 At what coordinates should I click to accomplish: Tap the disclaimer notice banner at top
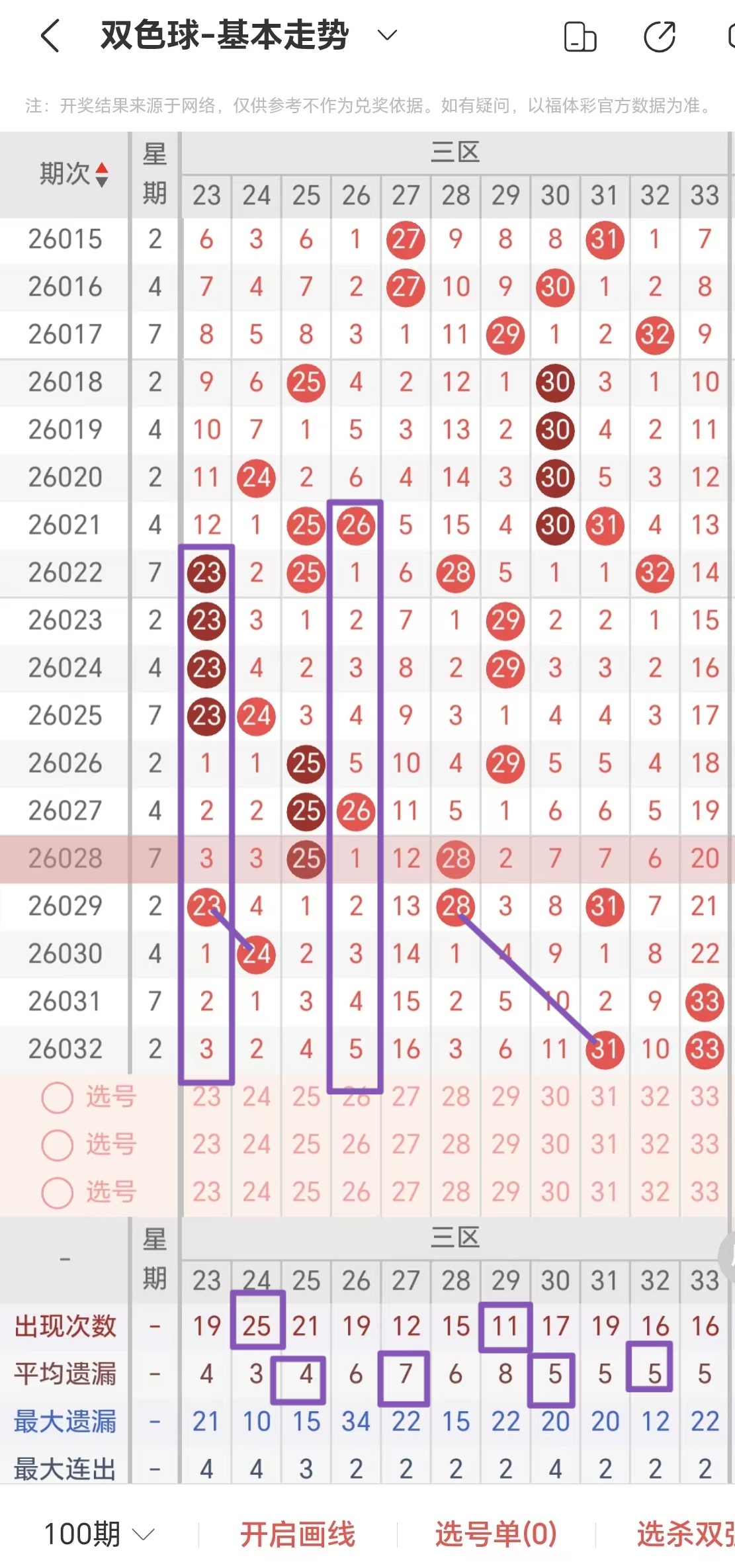[367, 105]
